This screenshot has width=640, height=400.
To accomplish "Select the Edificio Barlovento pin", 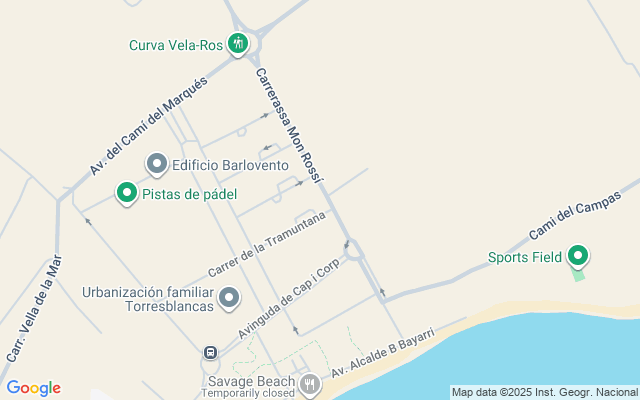I will point(157,163).
